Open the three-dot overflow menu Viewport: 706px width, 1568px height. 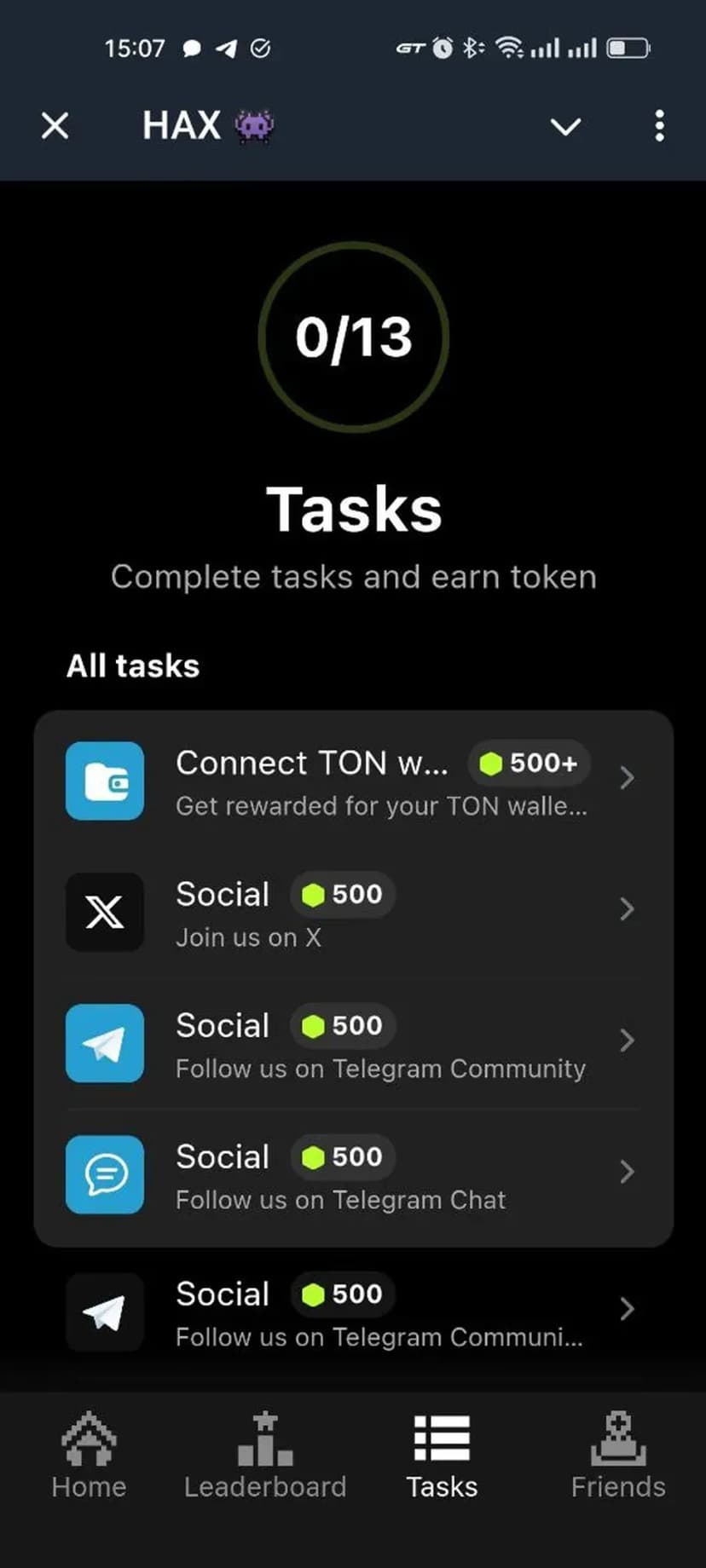coord(659,126)
